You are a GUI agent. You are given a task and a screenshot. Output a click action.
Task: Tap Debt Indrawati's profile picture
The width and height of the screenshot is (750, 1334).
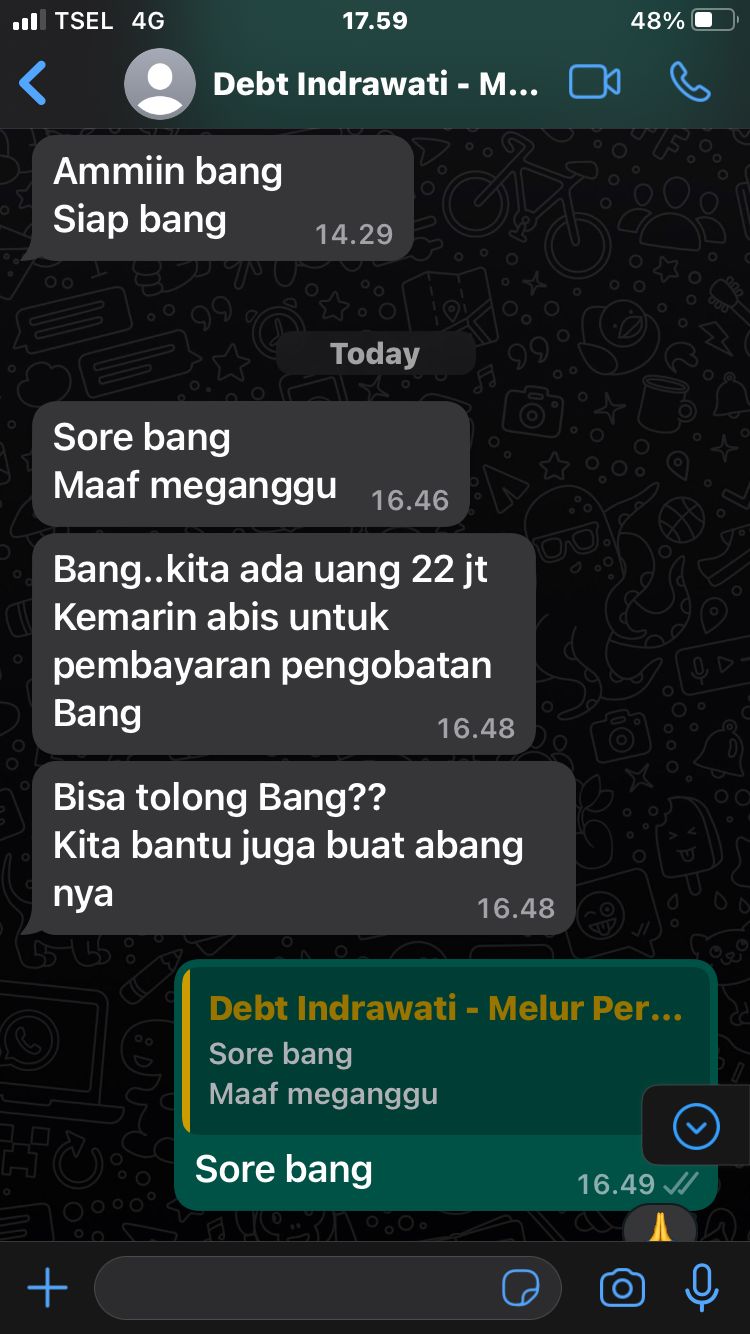pyautogui.click(x=160, y=84)
